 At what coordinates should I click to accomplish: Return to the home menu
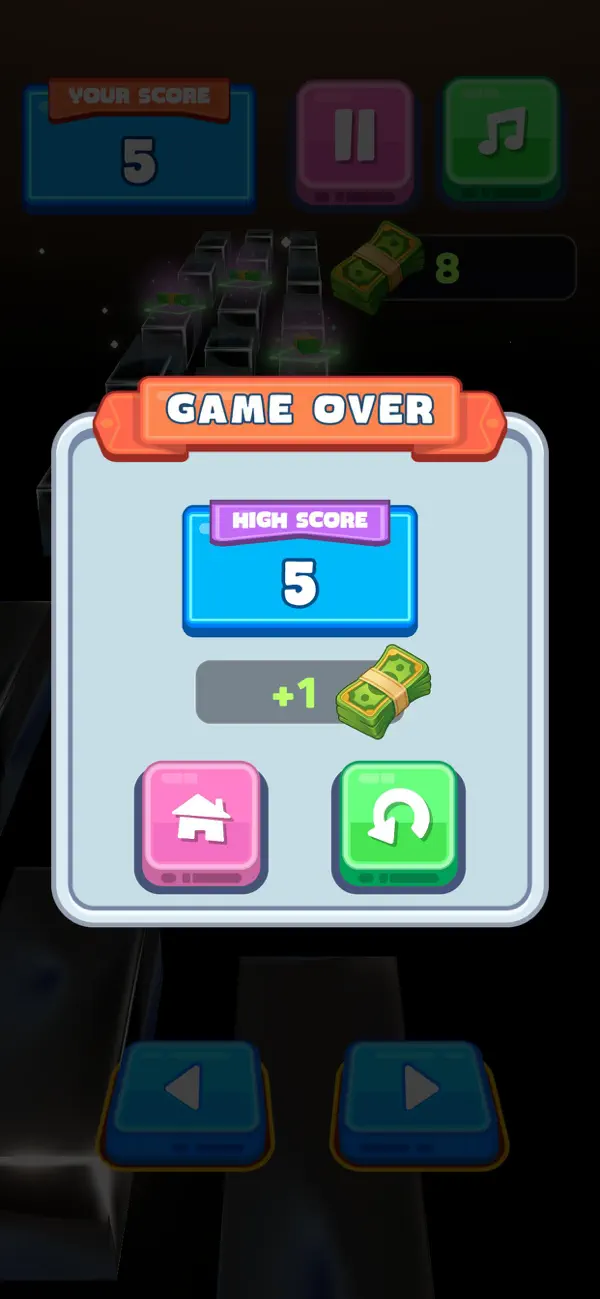[x=201, y=825]
